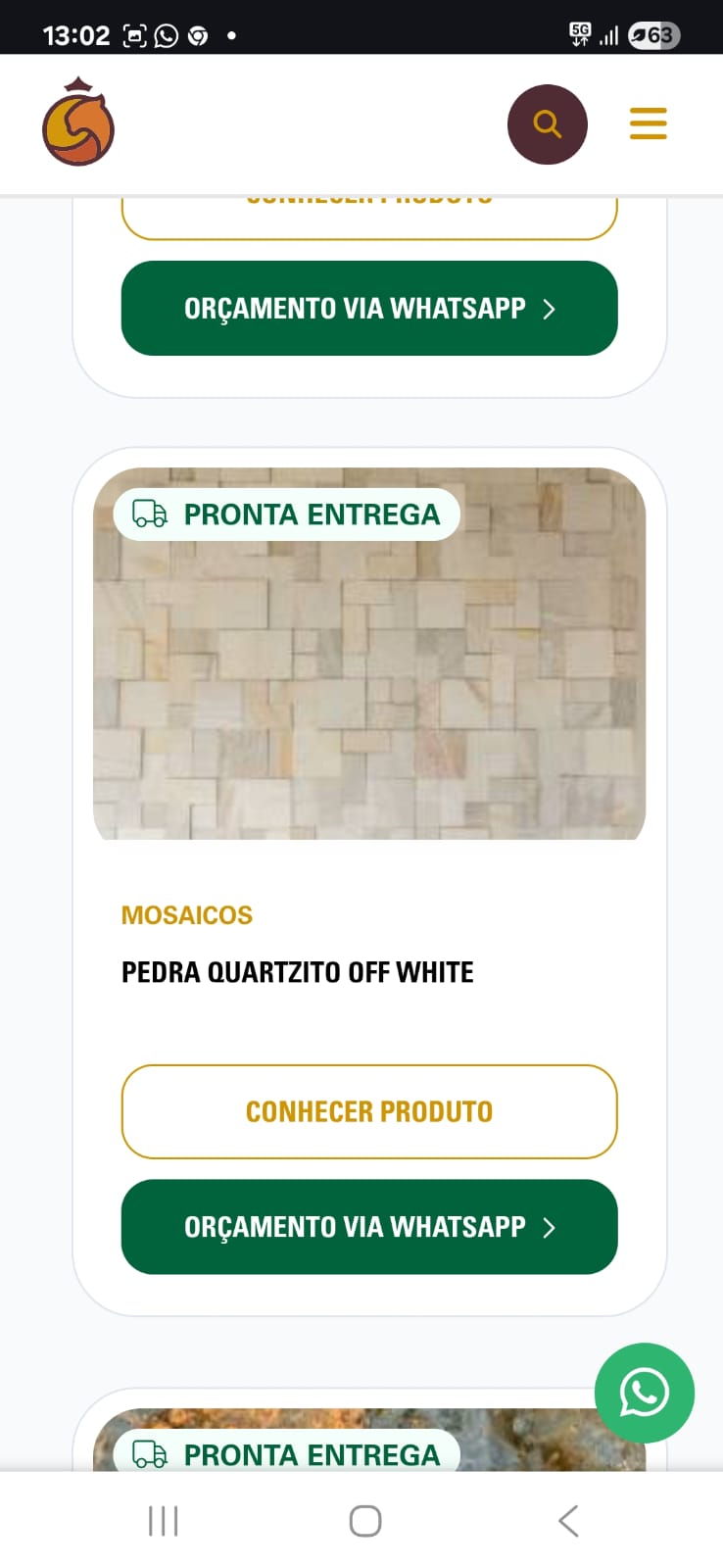
Task: Click CONHECER PRODUTO for Pedra Quartzito Off White
Action: pyautogui.click(x=368, y=1111)
